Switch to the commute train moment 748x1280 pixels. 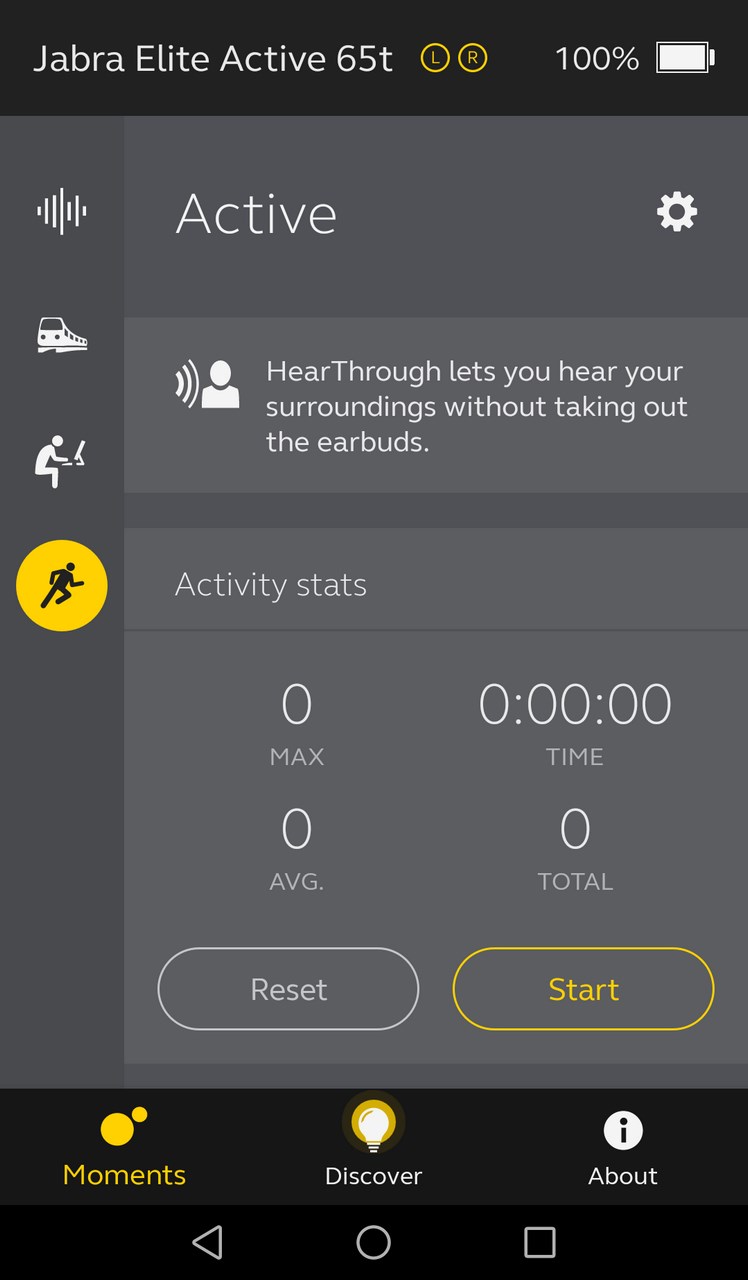62,335
